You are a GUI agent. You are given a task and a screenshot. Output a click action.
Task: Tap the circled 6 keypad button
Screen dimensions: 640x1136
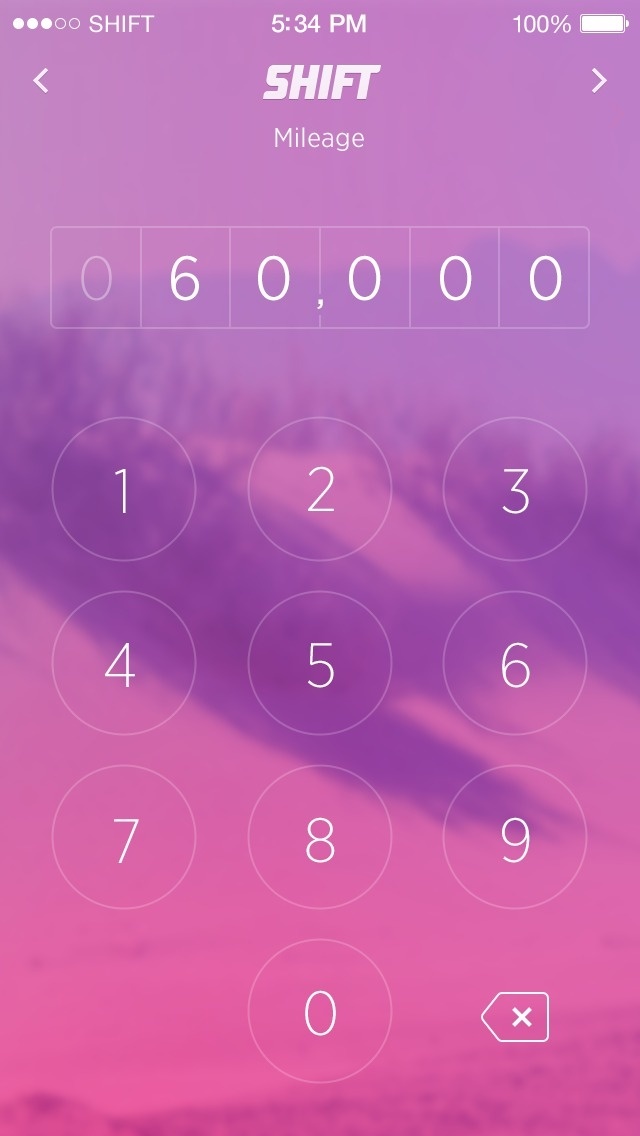[x=515, y=664]
